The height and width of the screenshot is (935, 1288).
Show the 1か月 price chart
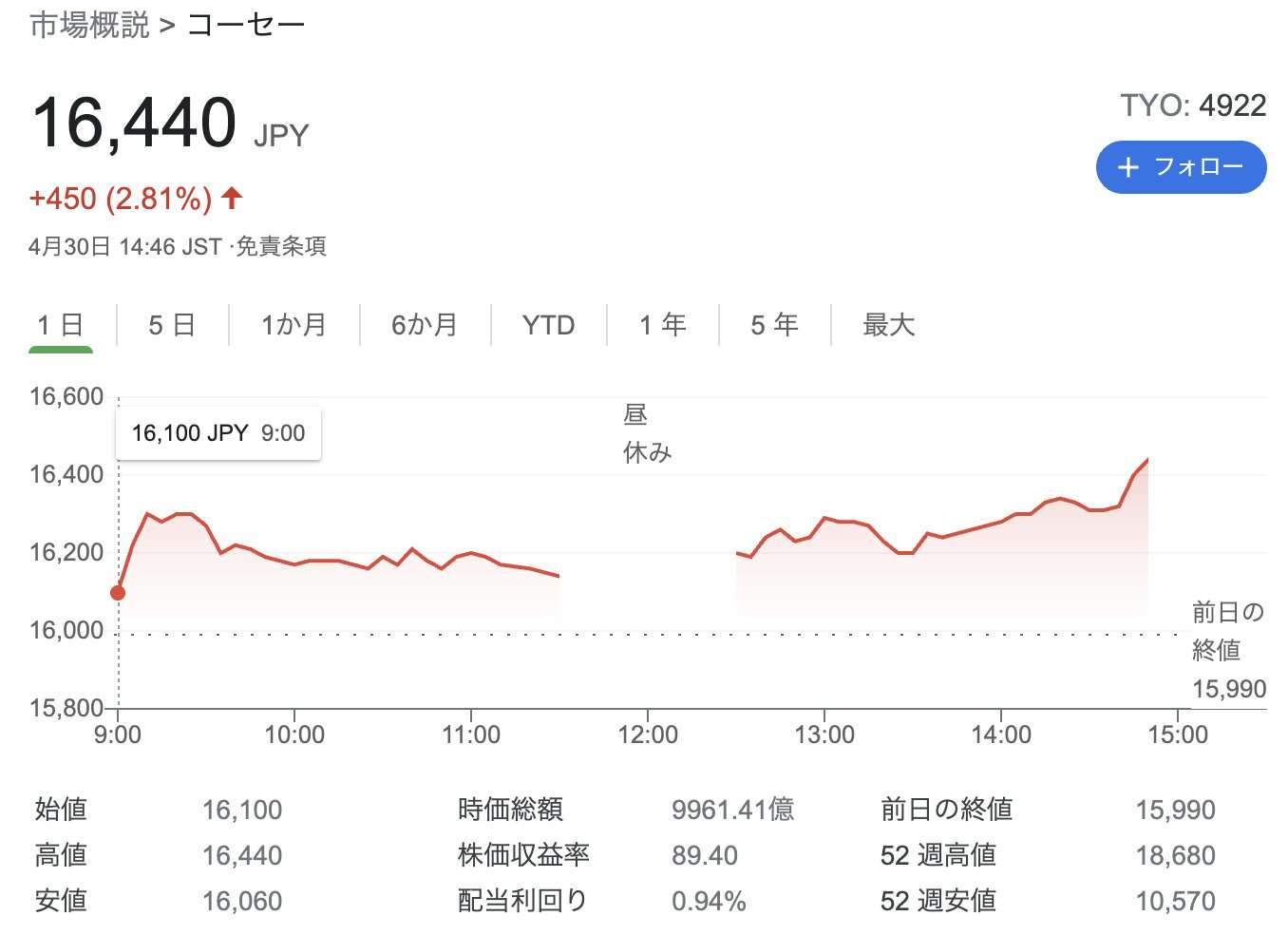click(x=294, y=325)
